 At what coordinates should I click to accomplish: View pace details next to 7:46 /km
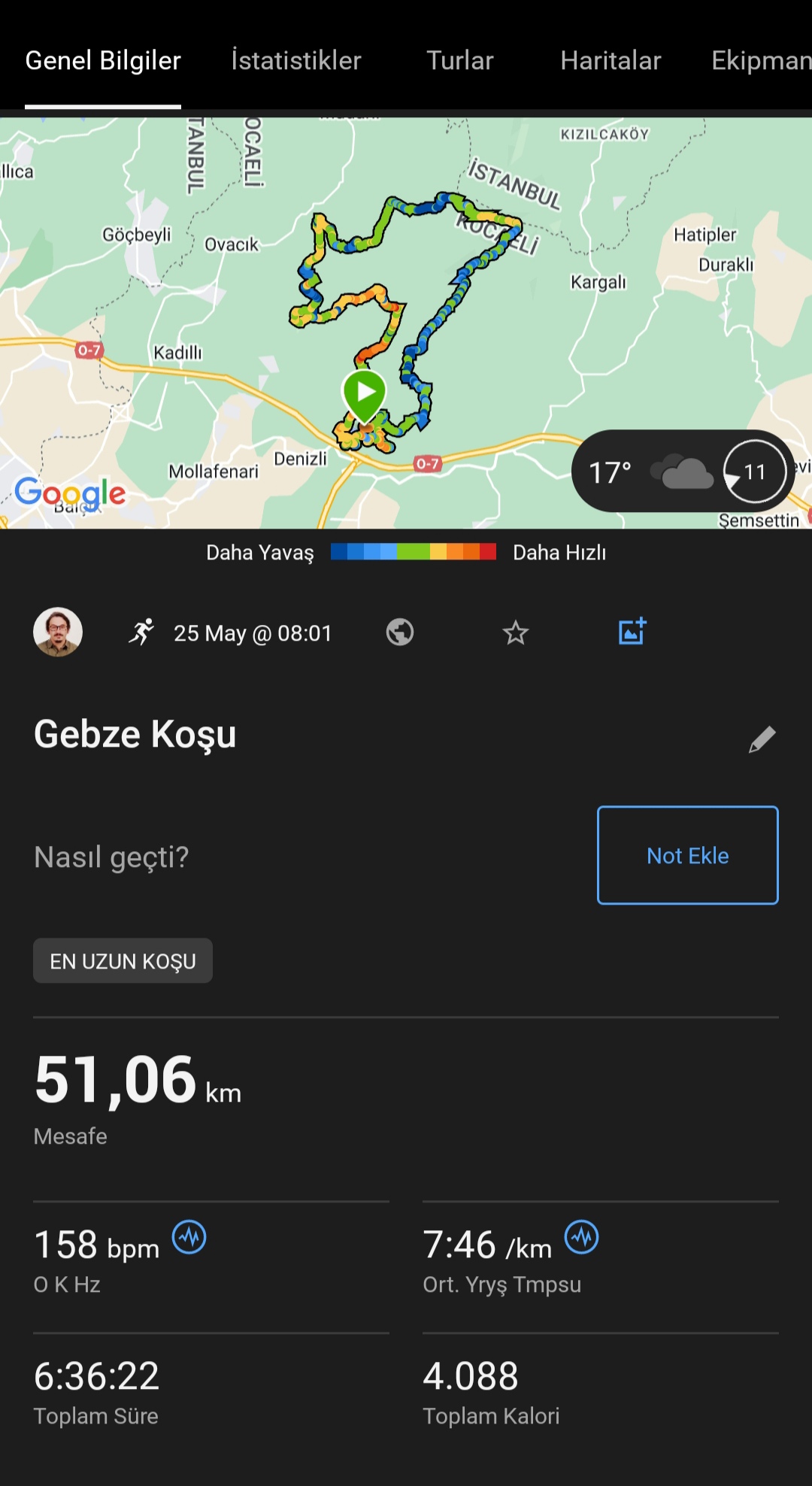pos(582,1237)
